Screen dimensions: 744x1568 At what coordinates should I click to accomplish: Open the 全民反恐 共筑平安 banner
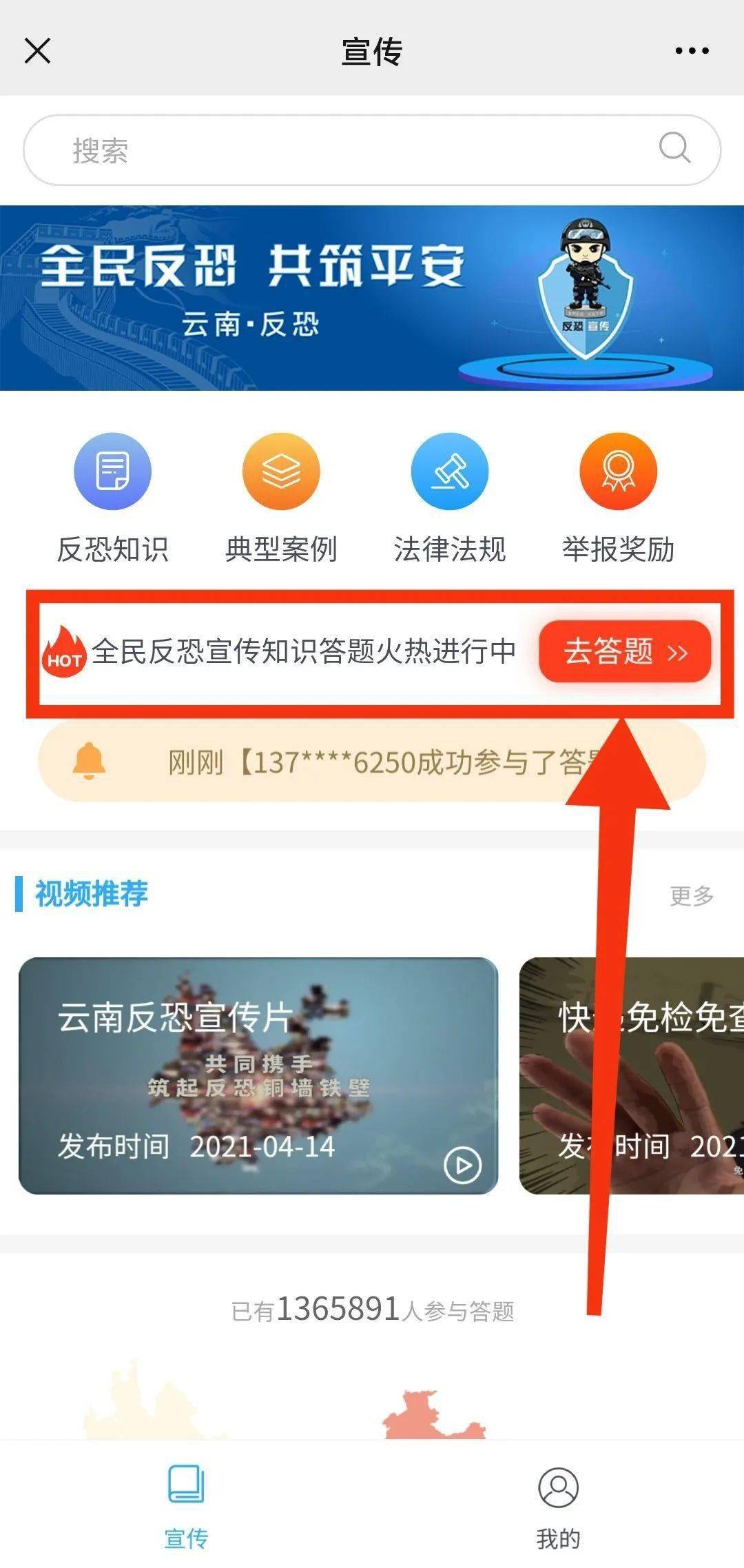pyautogui.click(x=372, y=298)
